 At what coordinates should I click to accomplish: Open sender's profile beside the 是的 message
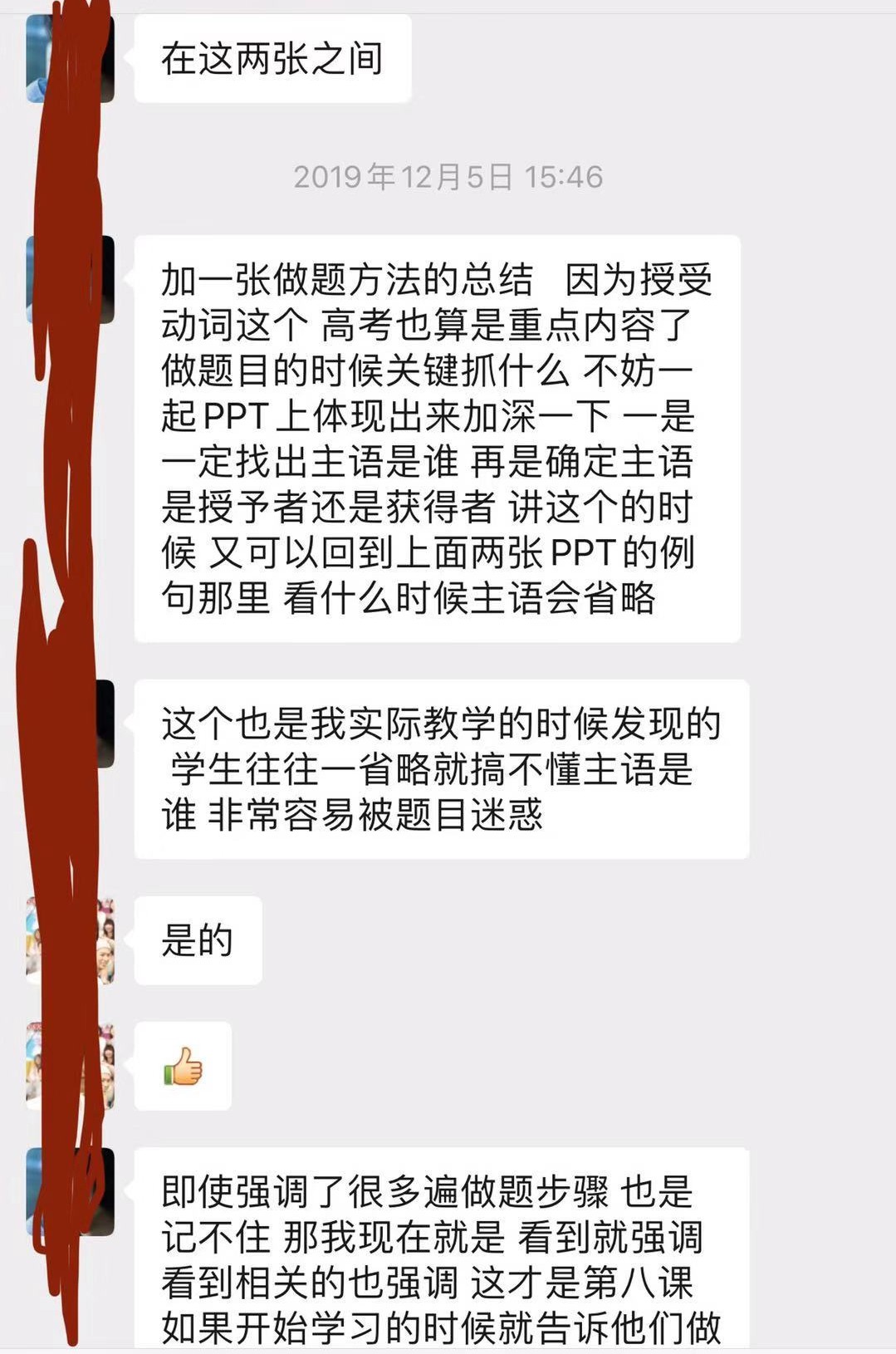70,940
